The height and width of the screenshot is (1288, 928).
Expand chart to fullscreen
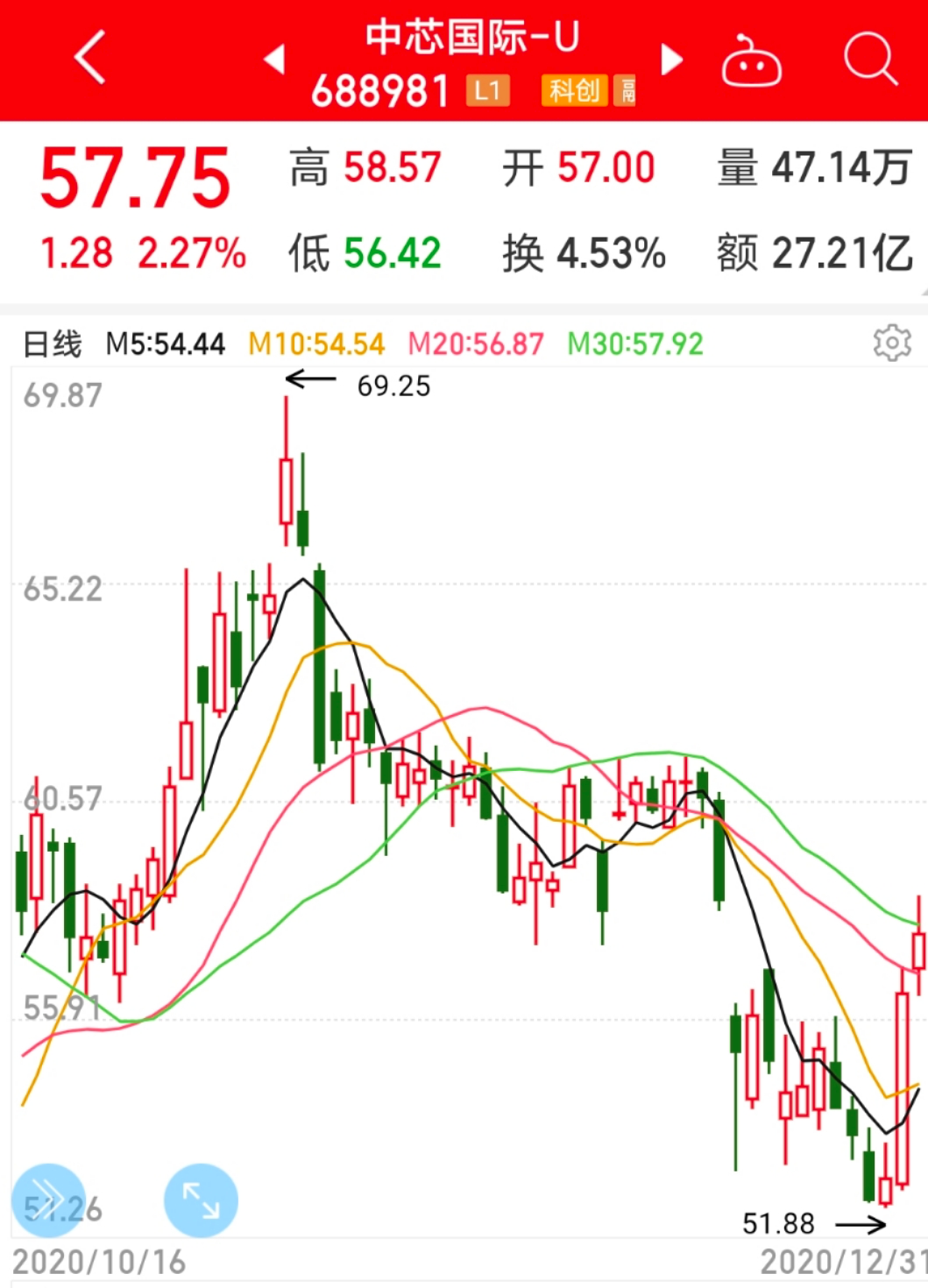click(201, 1200)
